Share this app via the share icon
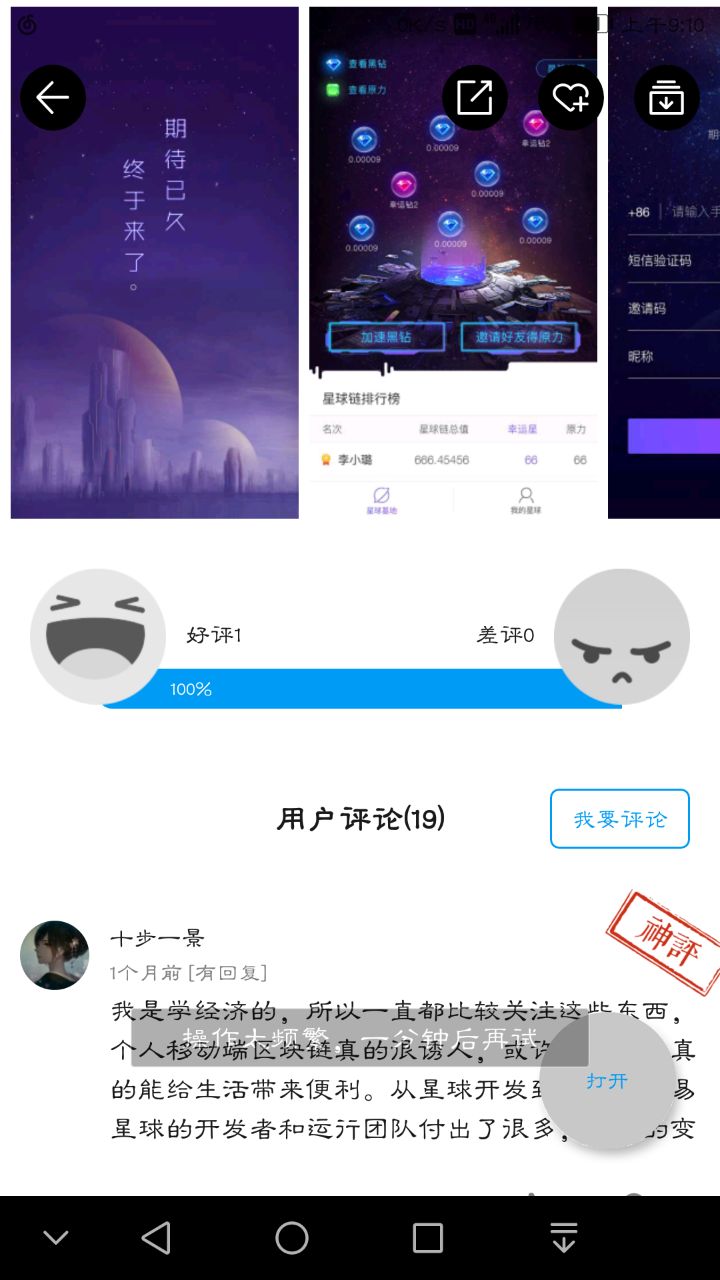Screen dimensions: 720x1280 coord(475,97)
